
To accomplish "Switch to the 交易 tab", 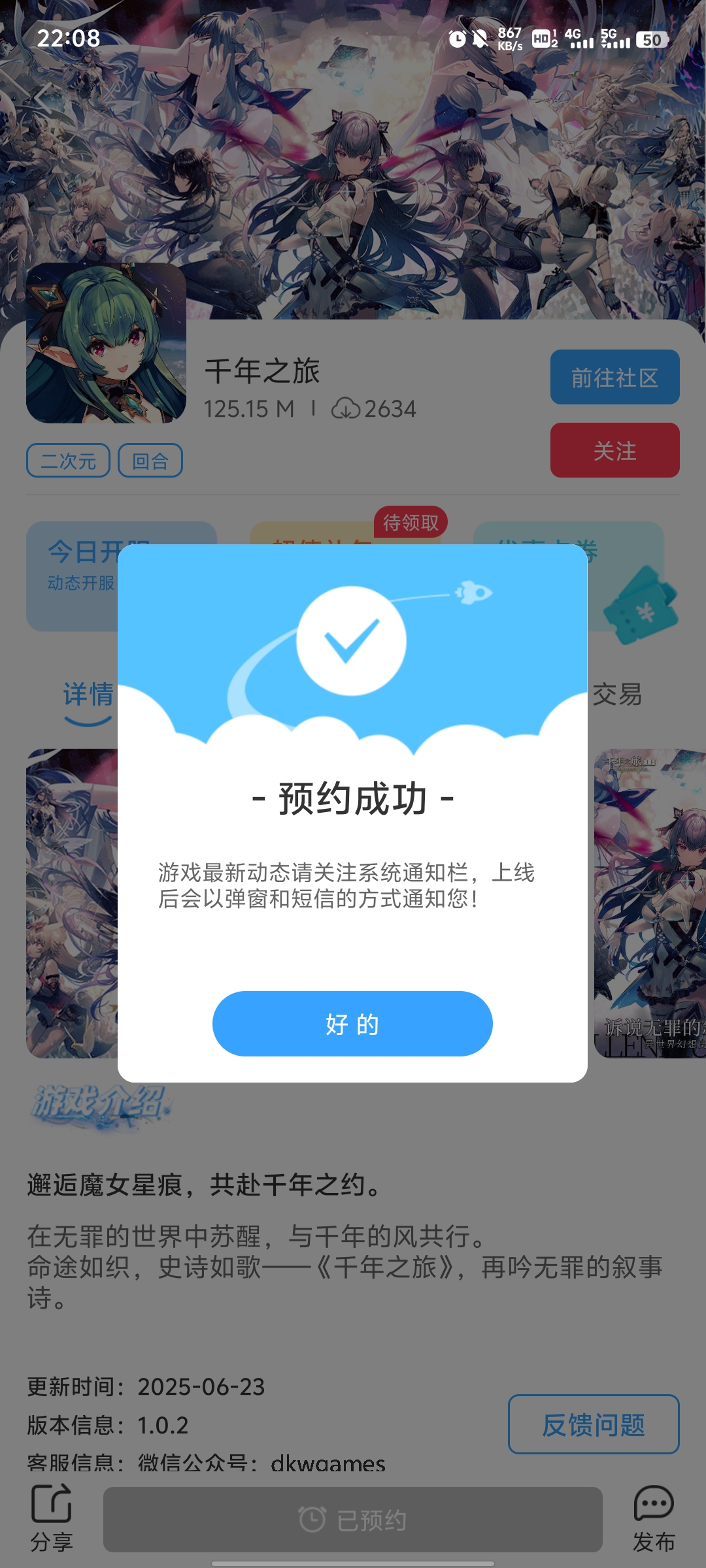I will [617, 694].
